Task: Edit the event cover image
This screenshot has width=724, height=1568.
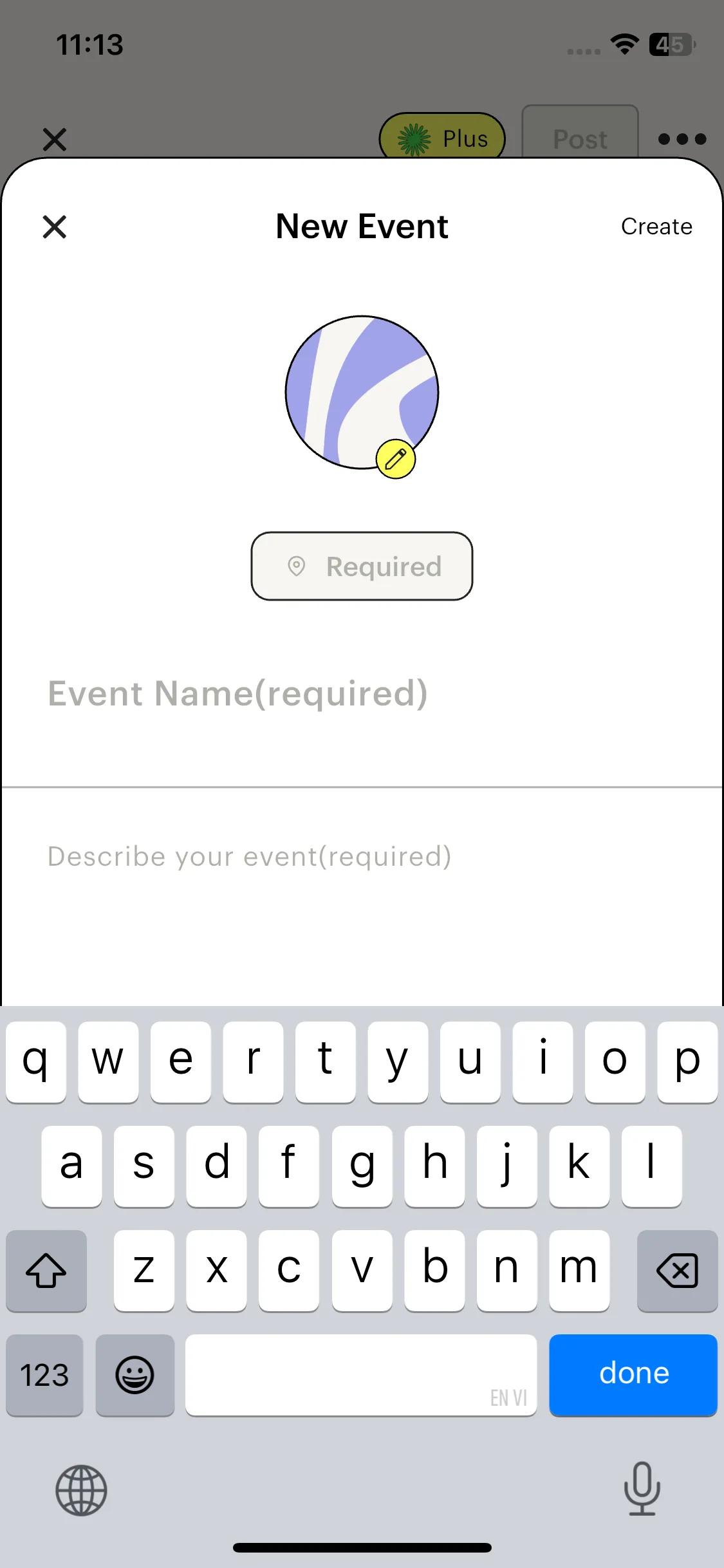Action: click(395, 459)
